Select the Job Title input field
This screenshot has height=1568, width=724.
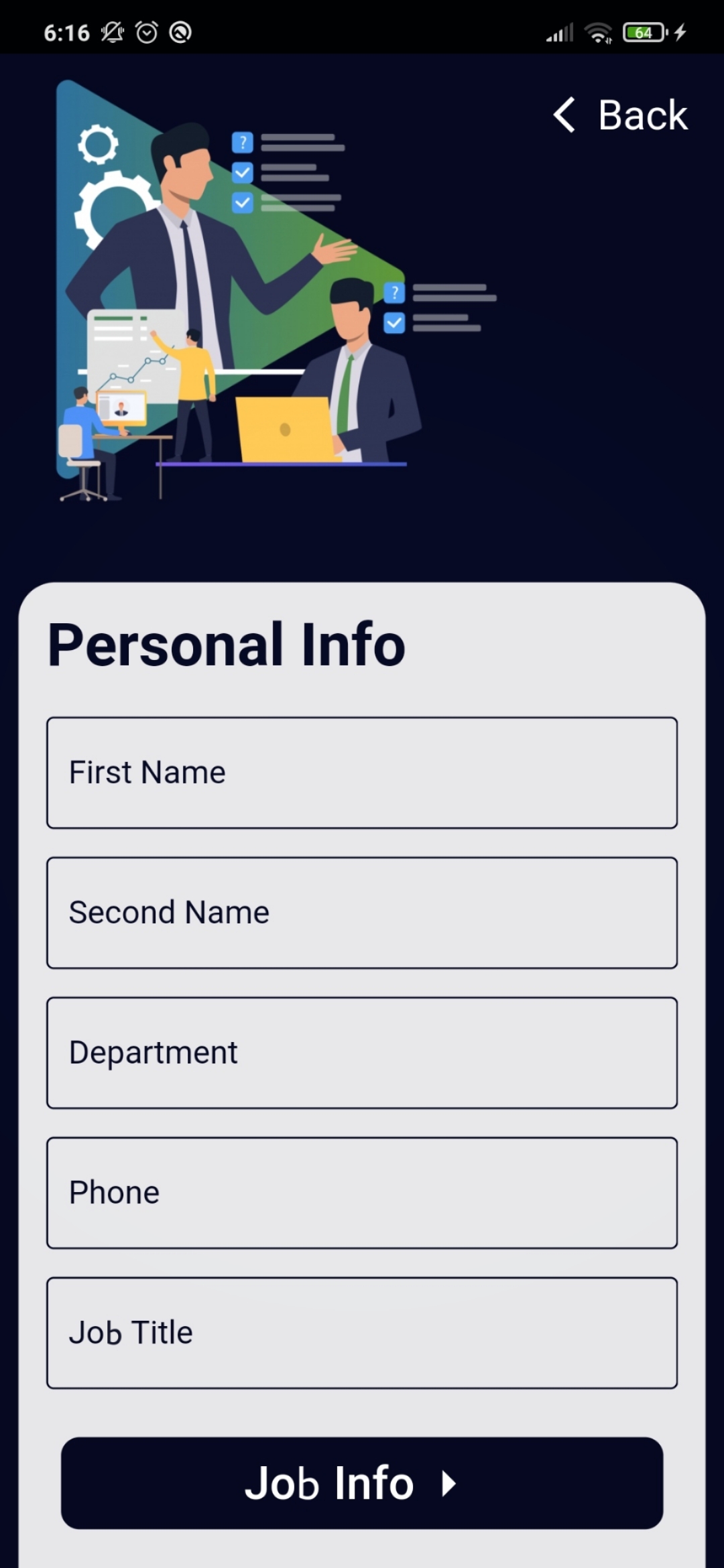coord(362,1333)
